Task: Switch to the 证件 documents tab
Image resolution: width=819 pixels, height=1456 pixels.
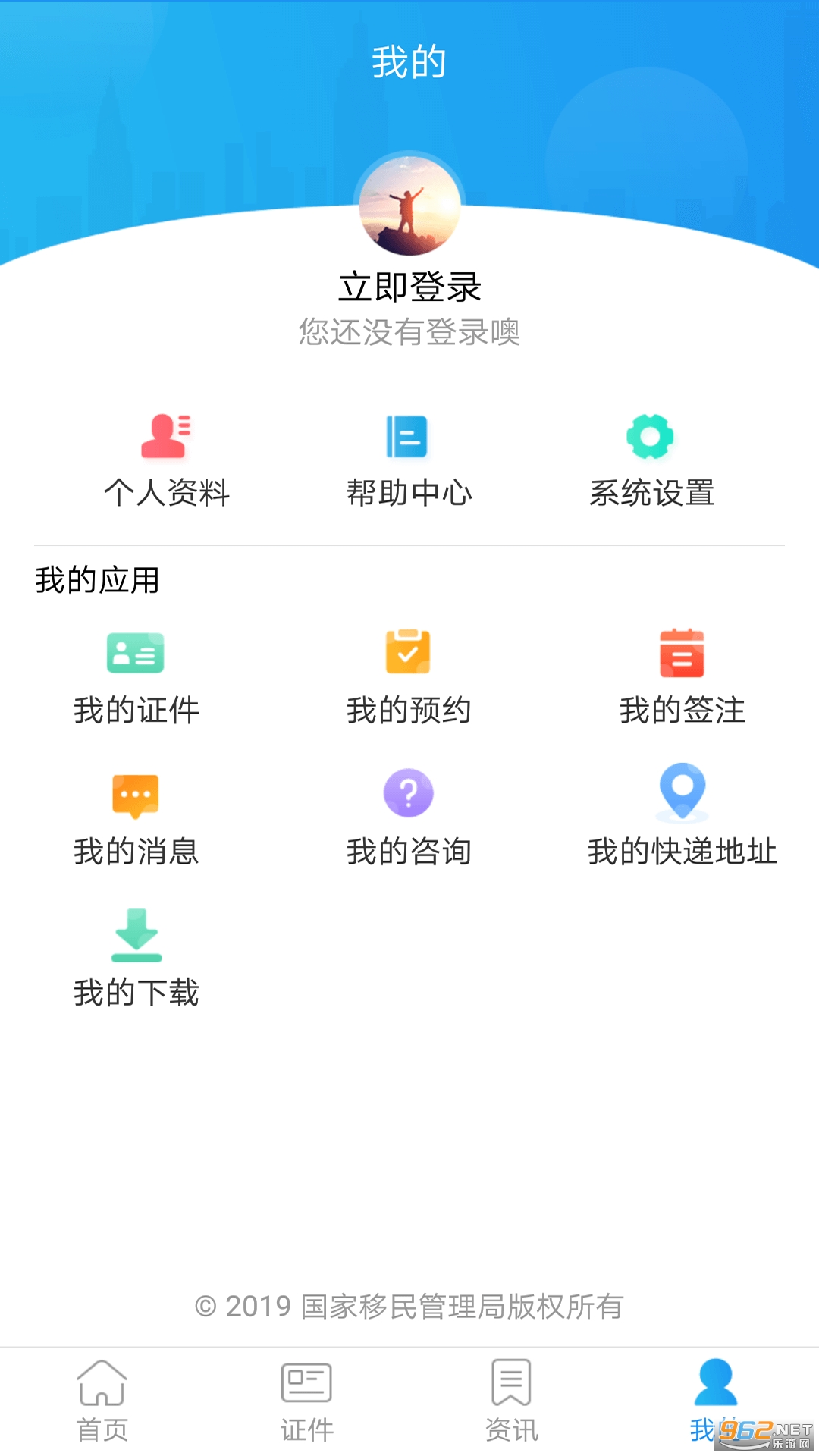Action: coord(307,1401)
